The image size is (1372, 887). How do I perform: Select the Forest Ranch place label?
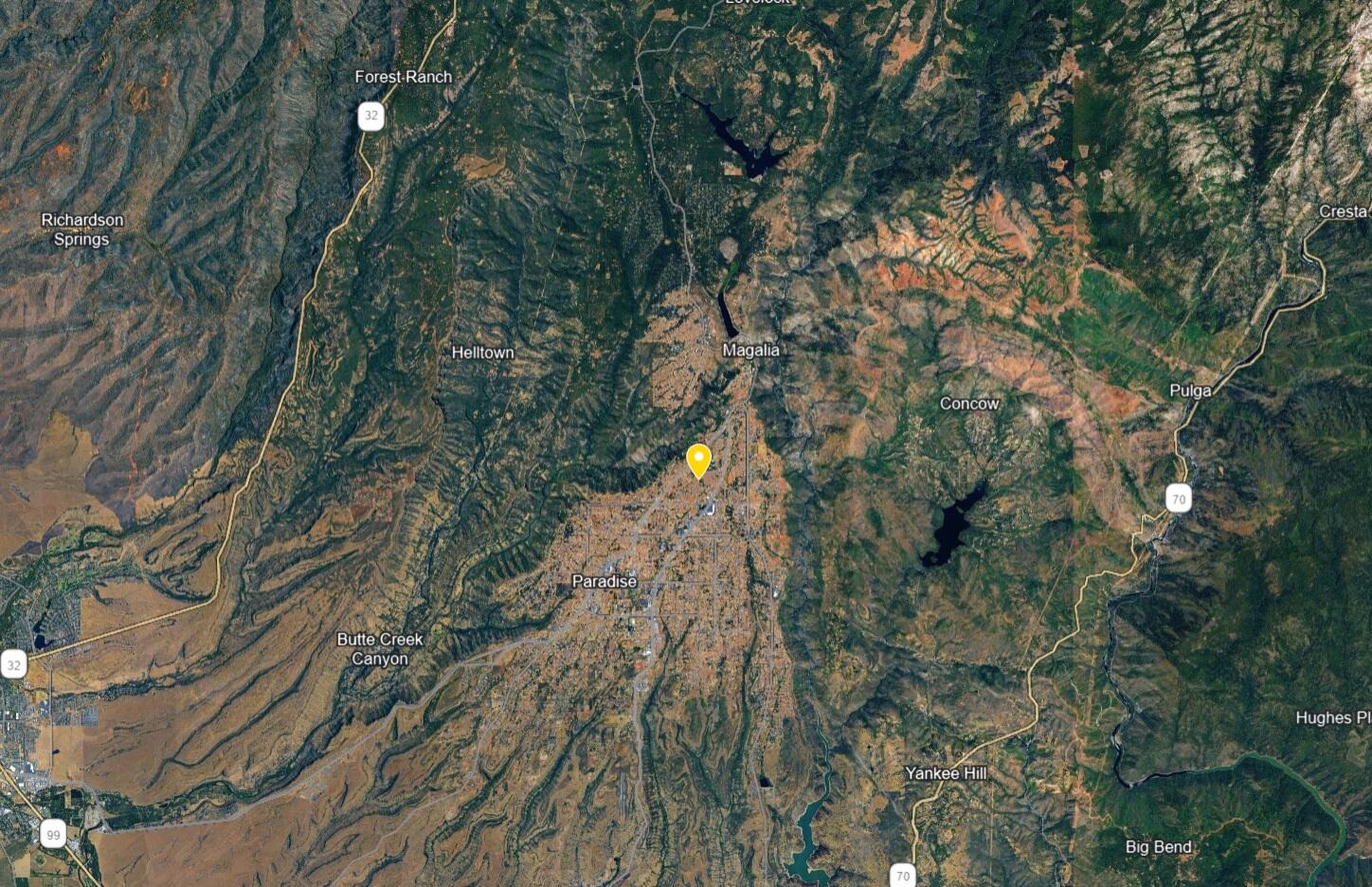point(403,77)
